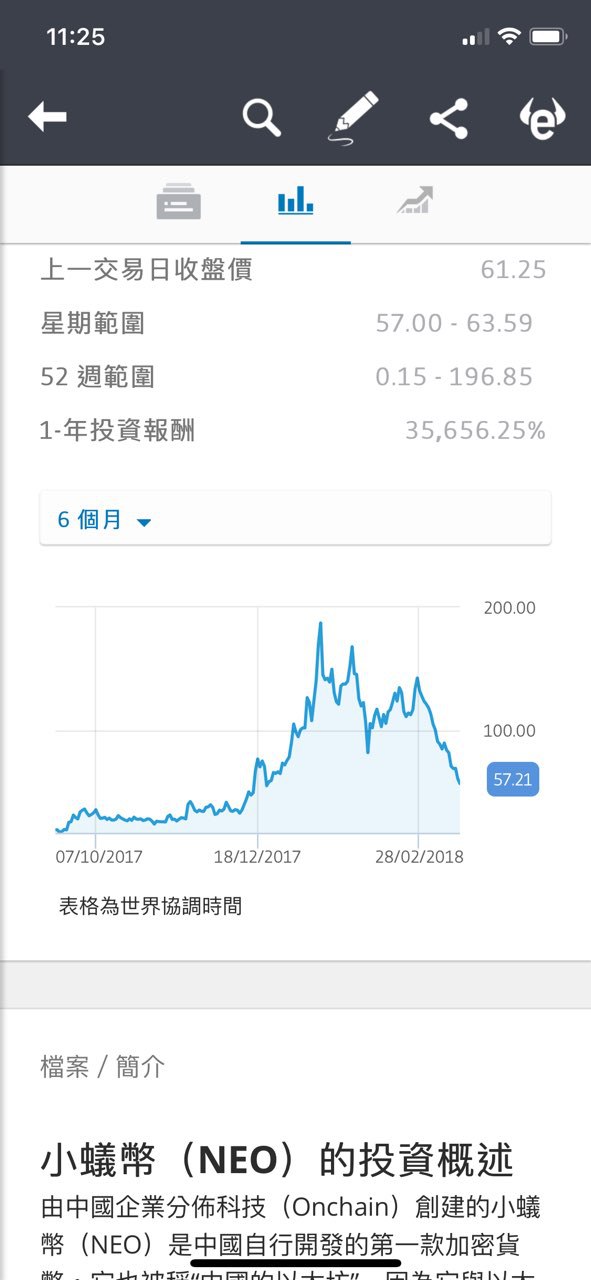This screenshot has width=591, height=1280.
Task: Open the eToro bull logo menu
Action: tap(543, 118)
